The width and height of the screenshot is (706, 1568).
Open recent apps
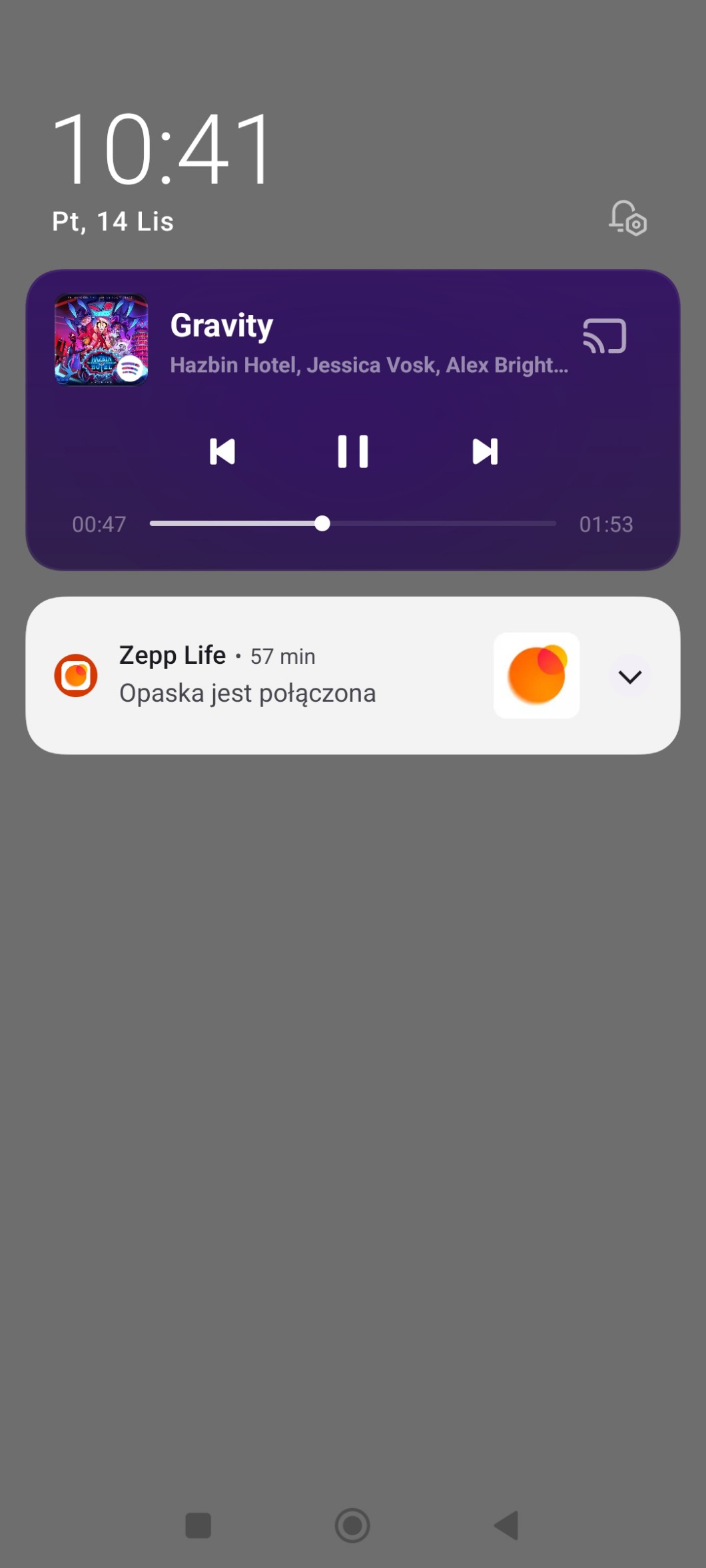click(198, 1525)
